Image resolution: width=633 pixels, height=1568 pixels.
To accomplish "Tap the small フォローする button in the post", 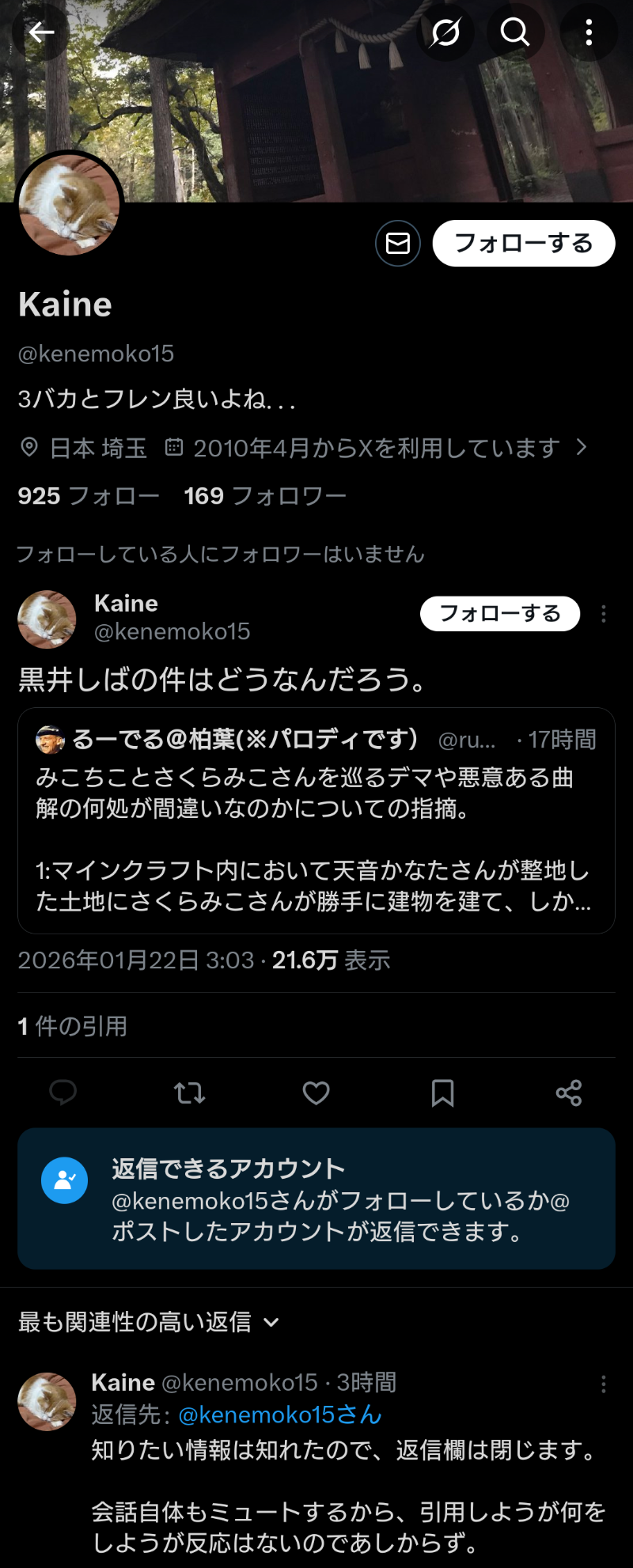I will pyautogui.click(x=499, y=614).
